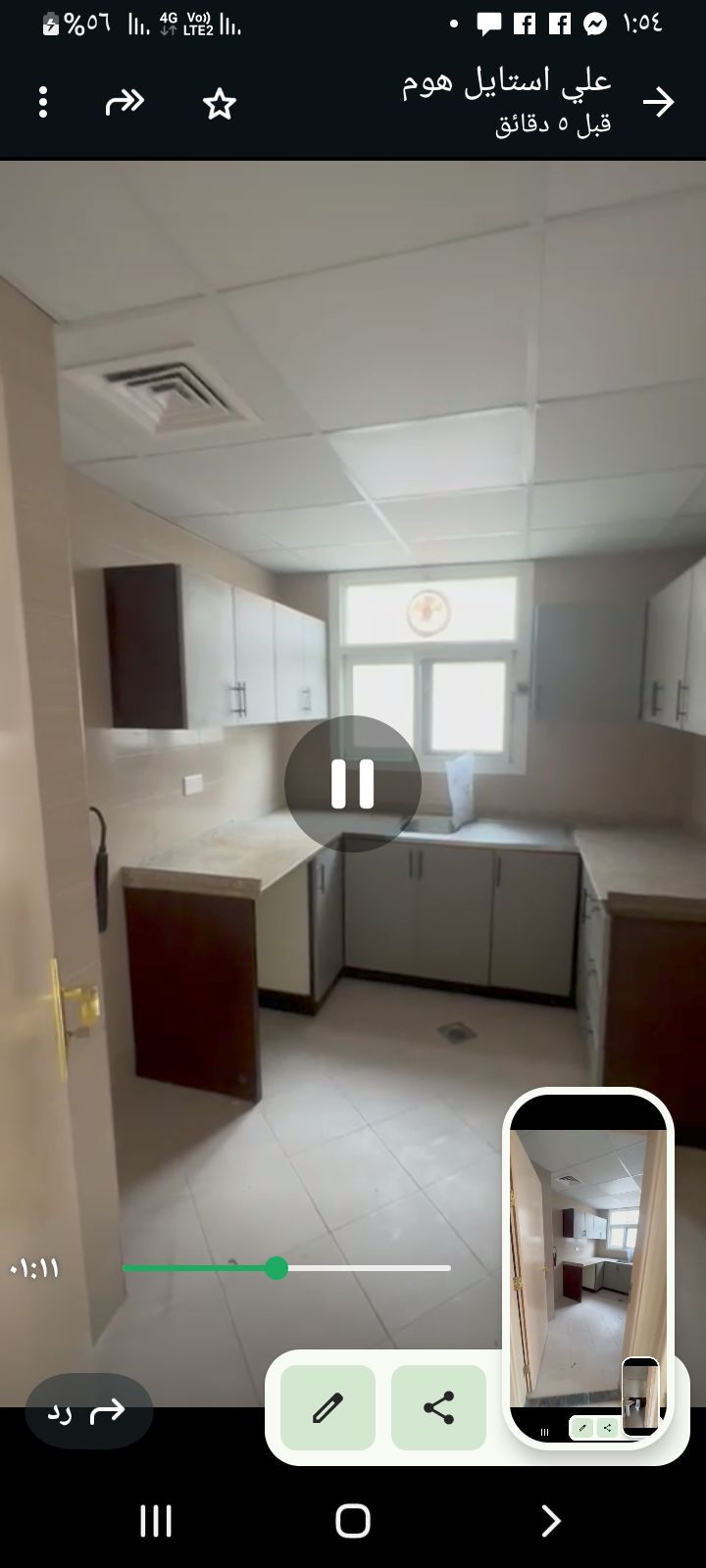The width and height of the screenshot is (706, 1568).
Task: Seek along the video progress bar
Action: (286, 1268)
